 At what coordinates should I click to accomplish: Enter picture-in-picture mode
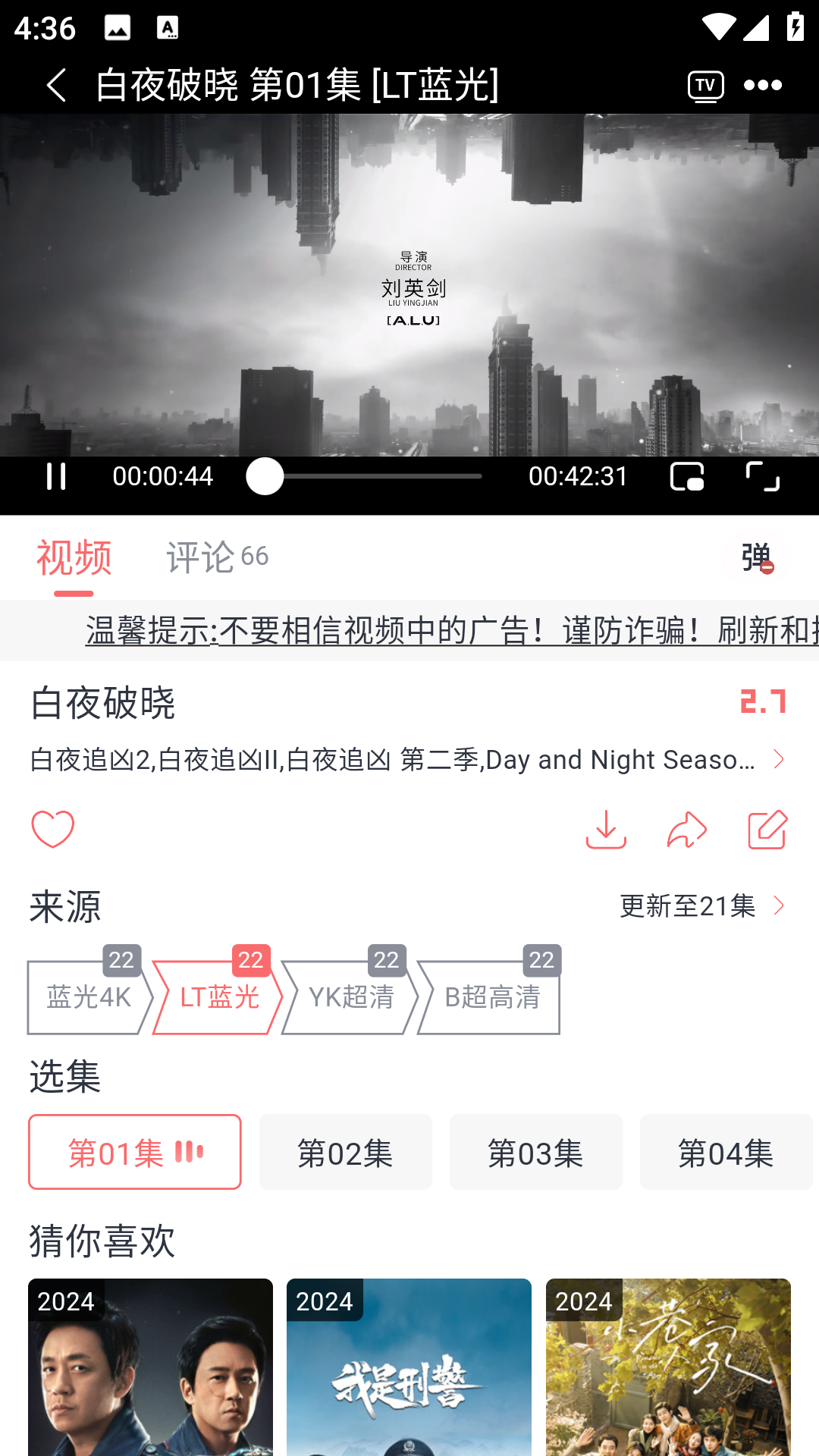click(x=687, y=476)
